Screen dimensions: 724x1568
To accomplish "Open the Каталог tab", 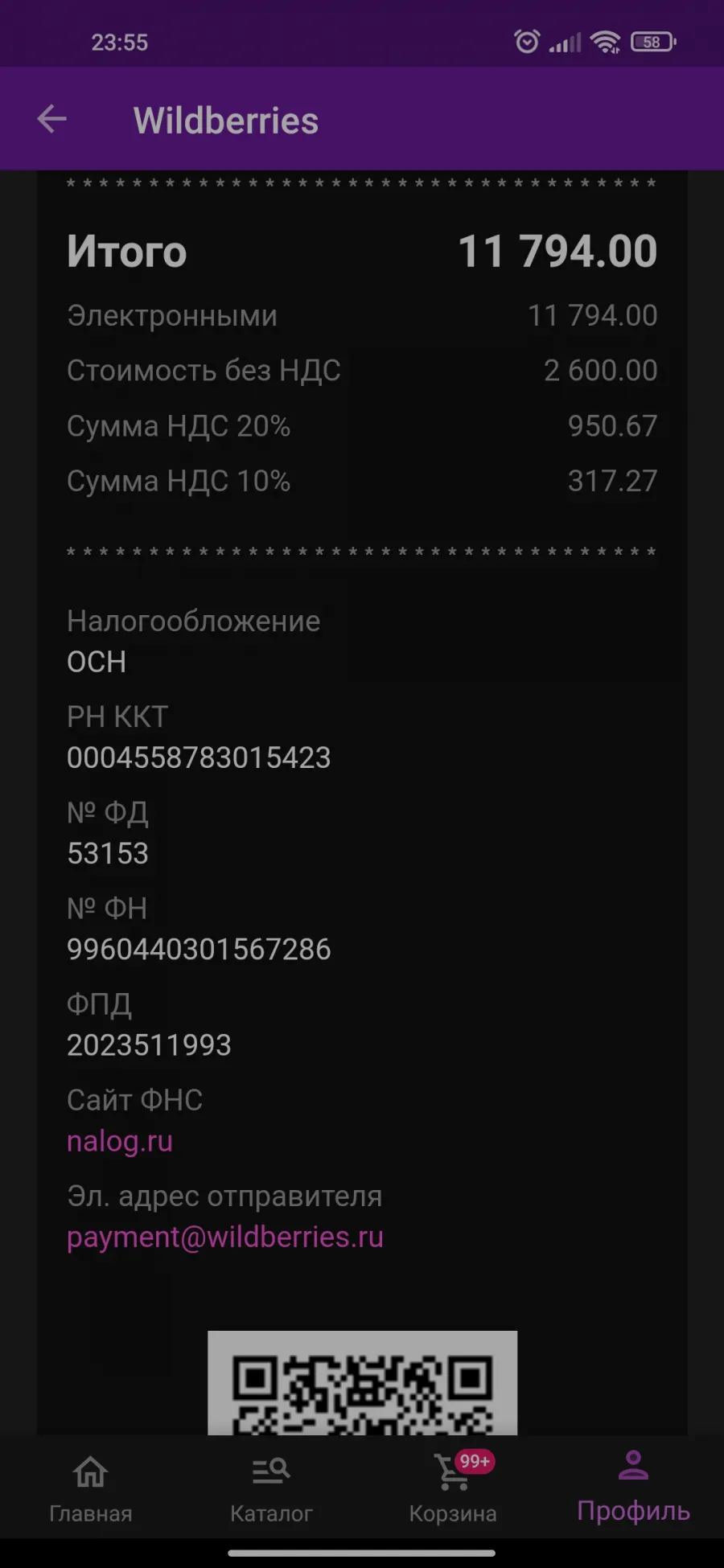I will (271, 1488).
